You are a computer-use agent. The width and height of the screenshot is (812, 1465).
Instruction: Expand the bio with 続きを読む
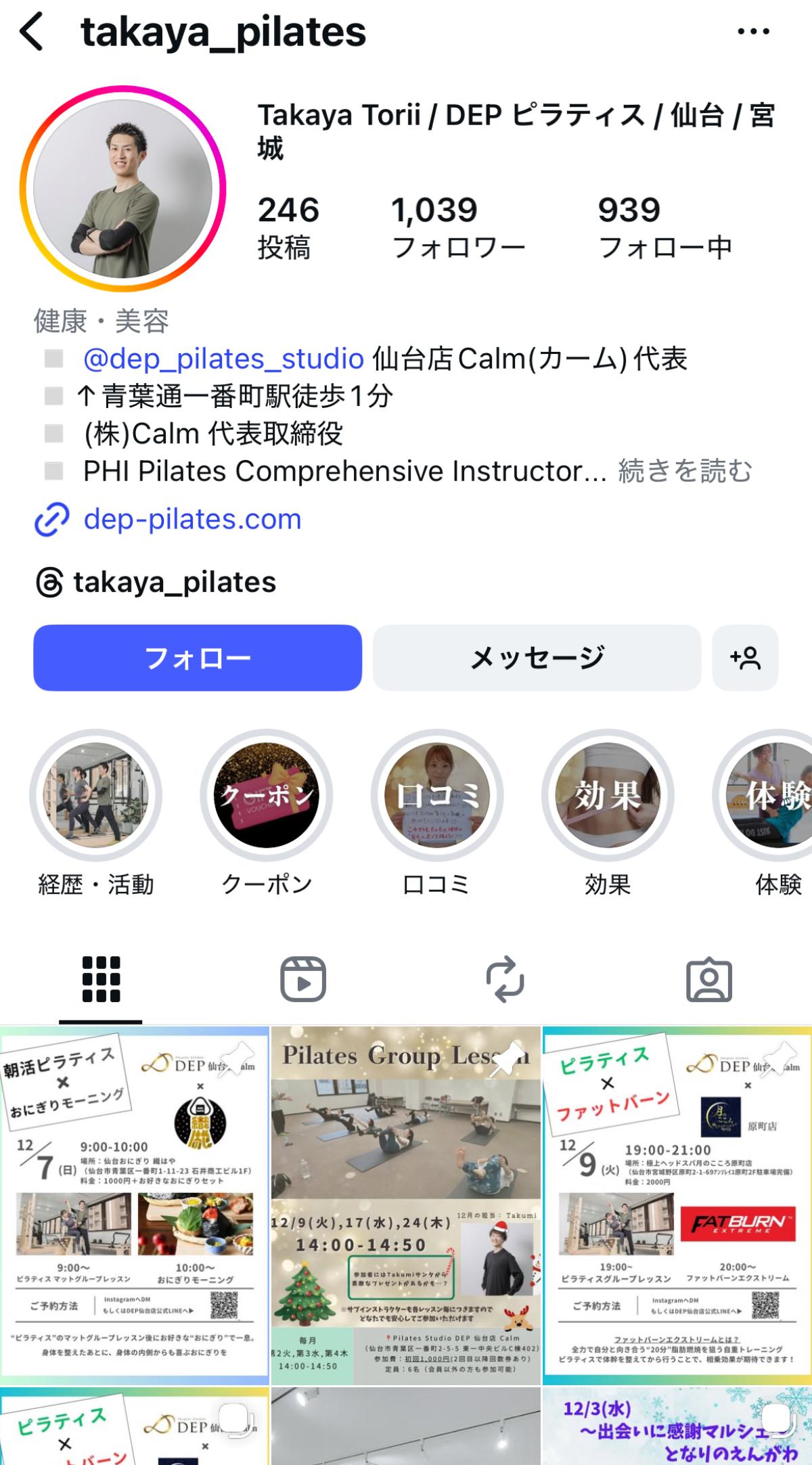[x=685, y=471]
